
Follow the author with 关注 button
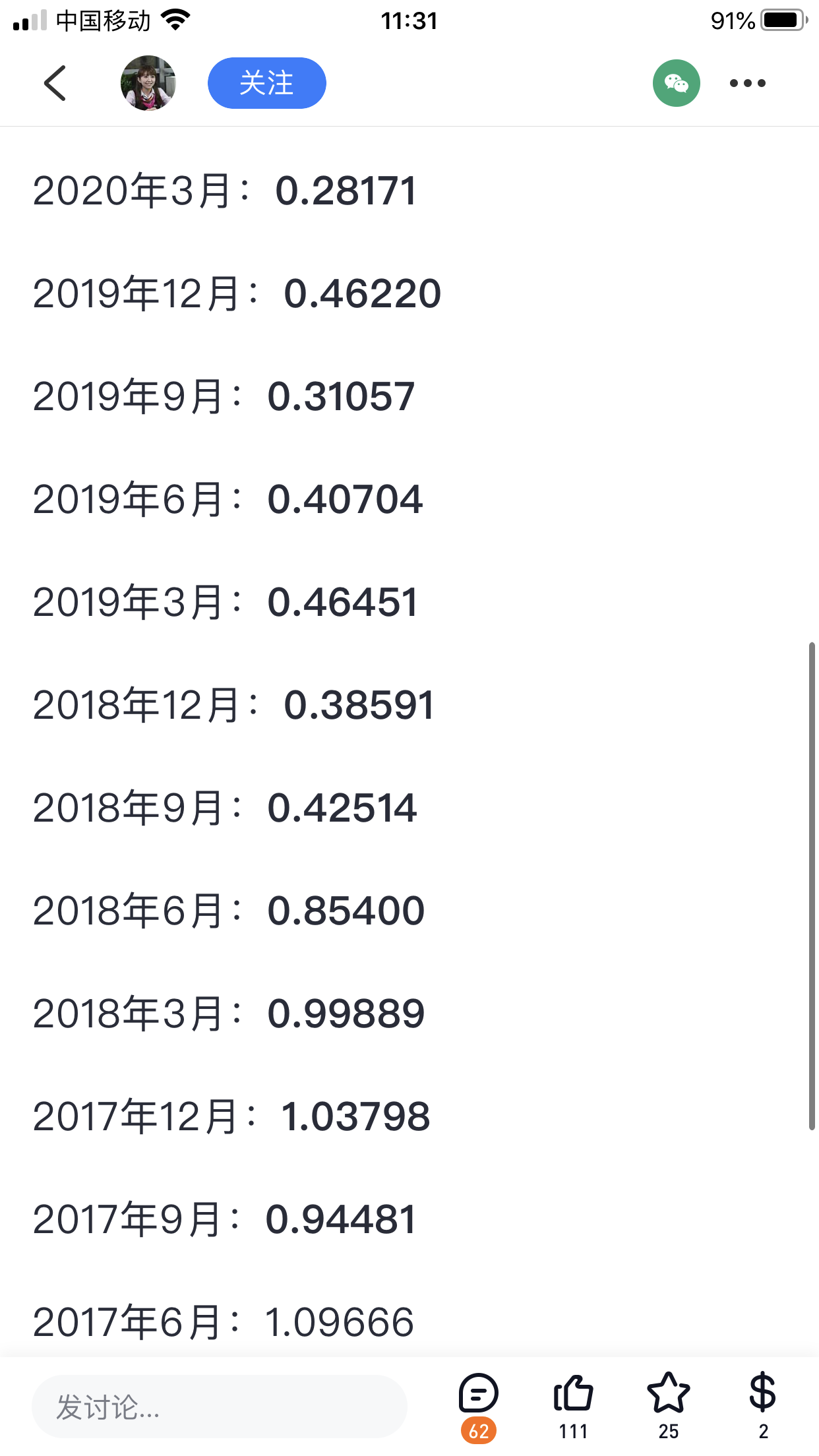pos(266,83)
